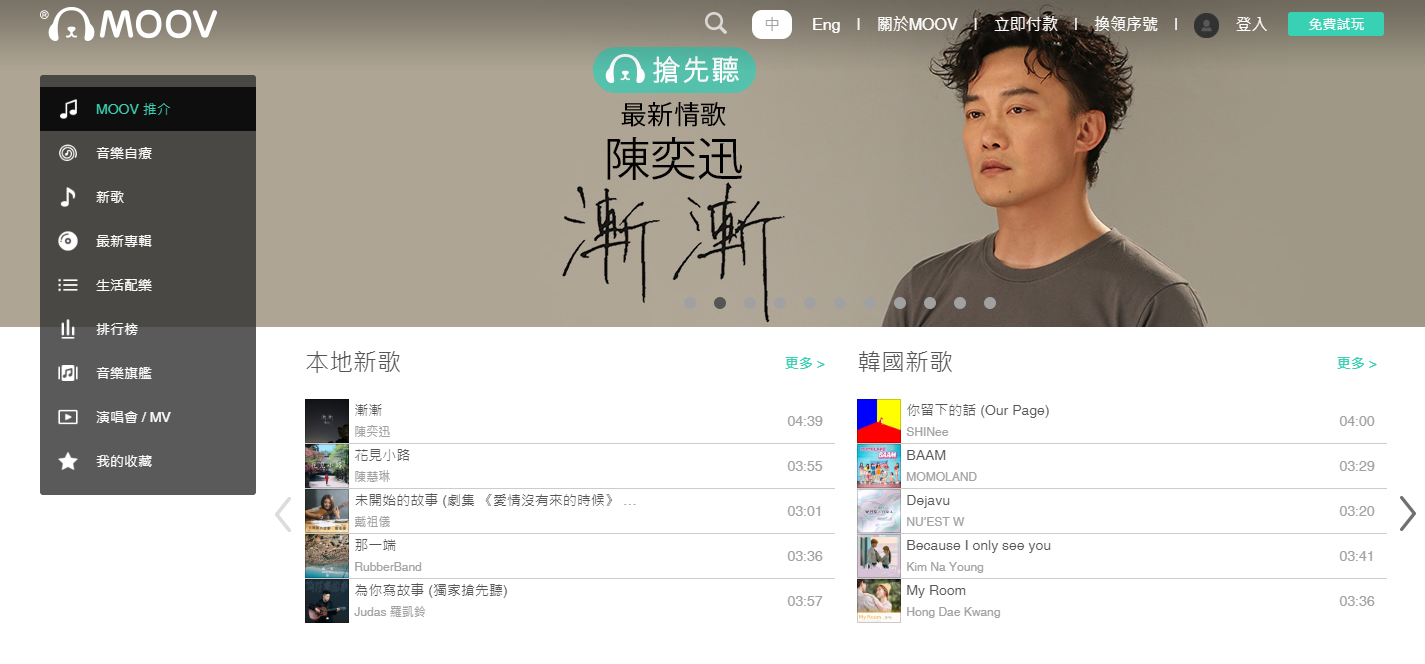Open 音樂旗艦 in the side menu
Viewport: 1425px width, 664px height.
[x=124, y=373]
